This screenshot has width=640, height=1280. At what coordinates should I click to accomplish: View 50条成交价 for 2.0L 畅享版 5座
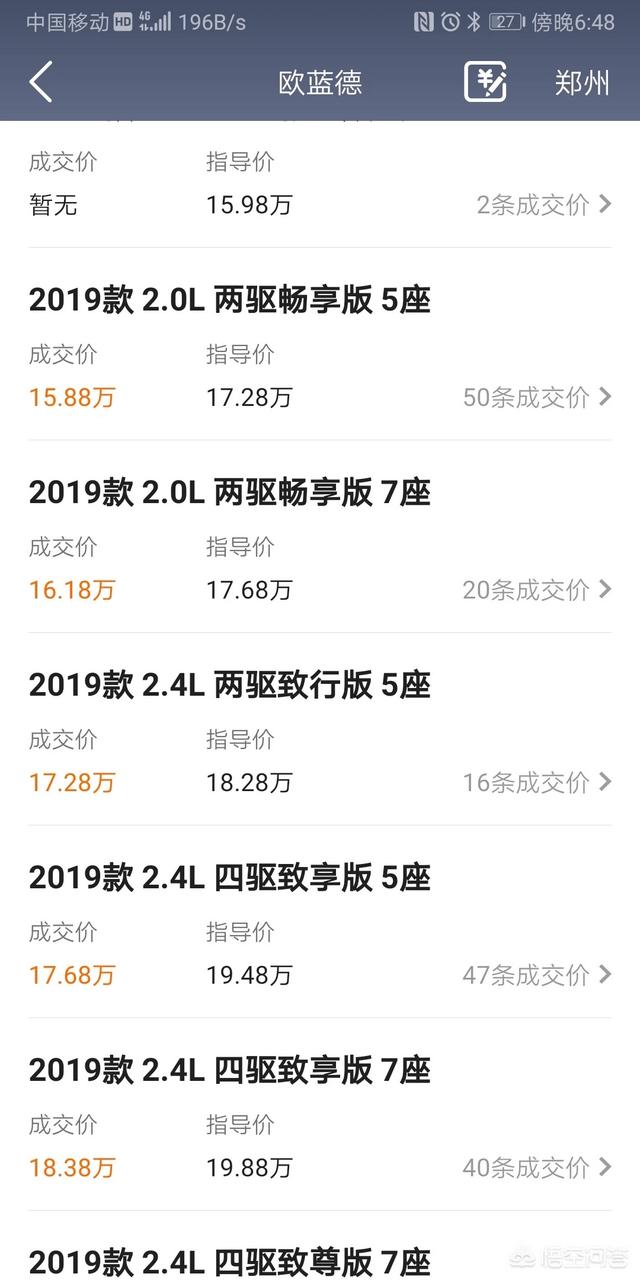click(x=536, y=397)
